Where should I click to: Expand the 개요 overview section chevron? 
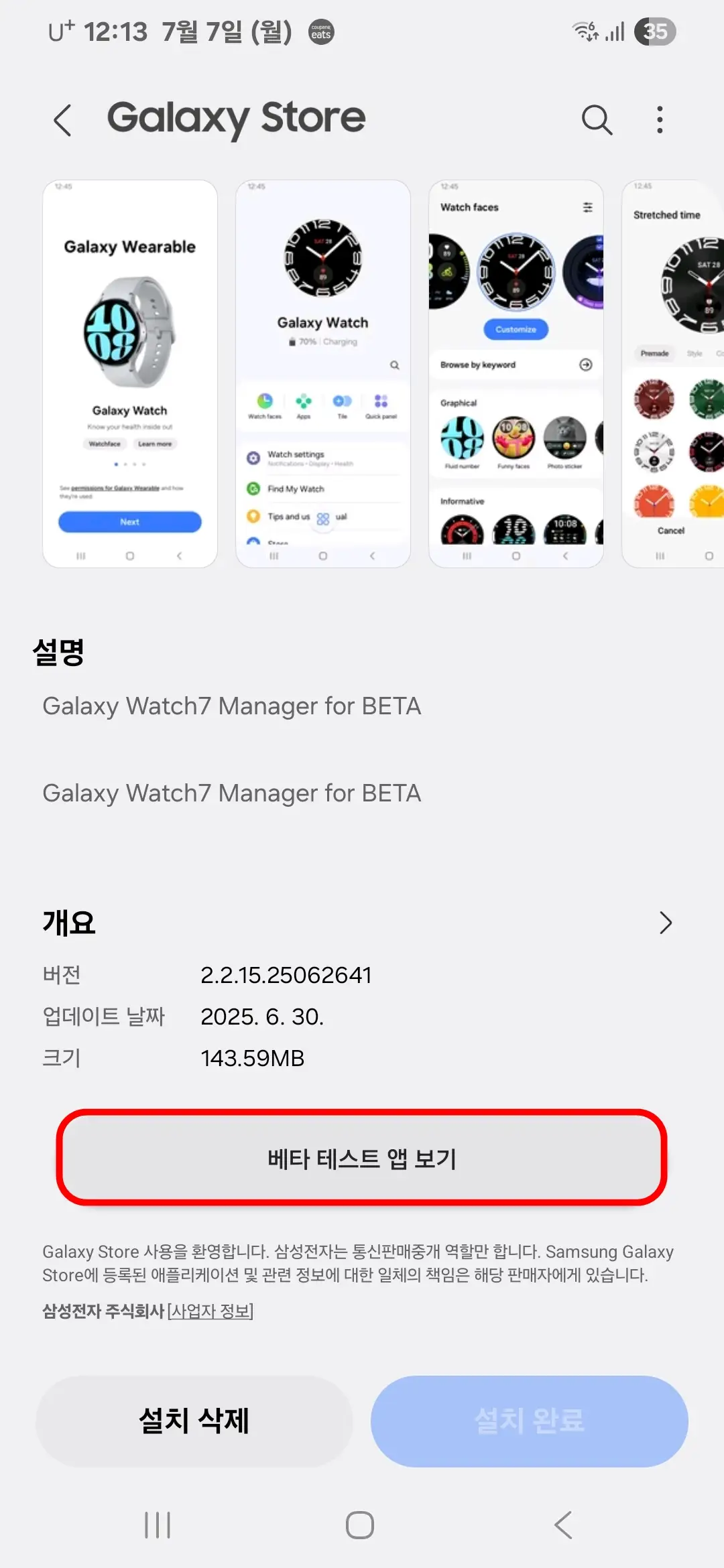click(x=666, y=923)
